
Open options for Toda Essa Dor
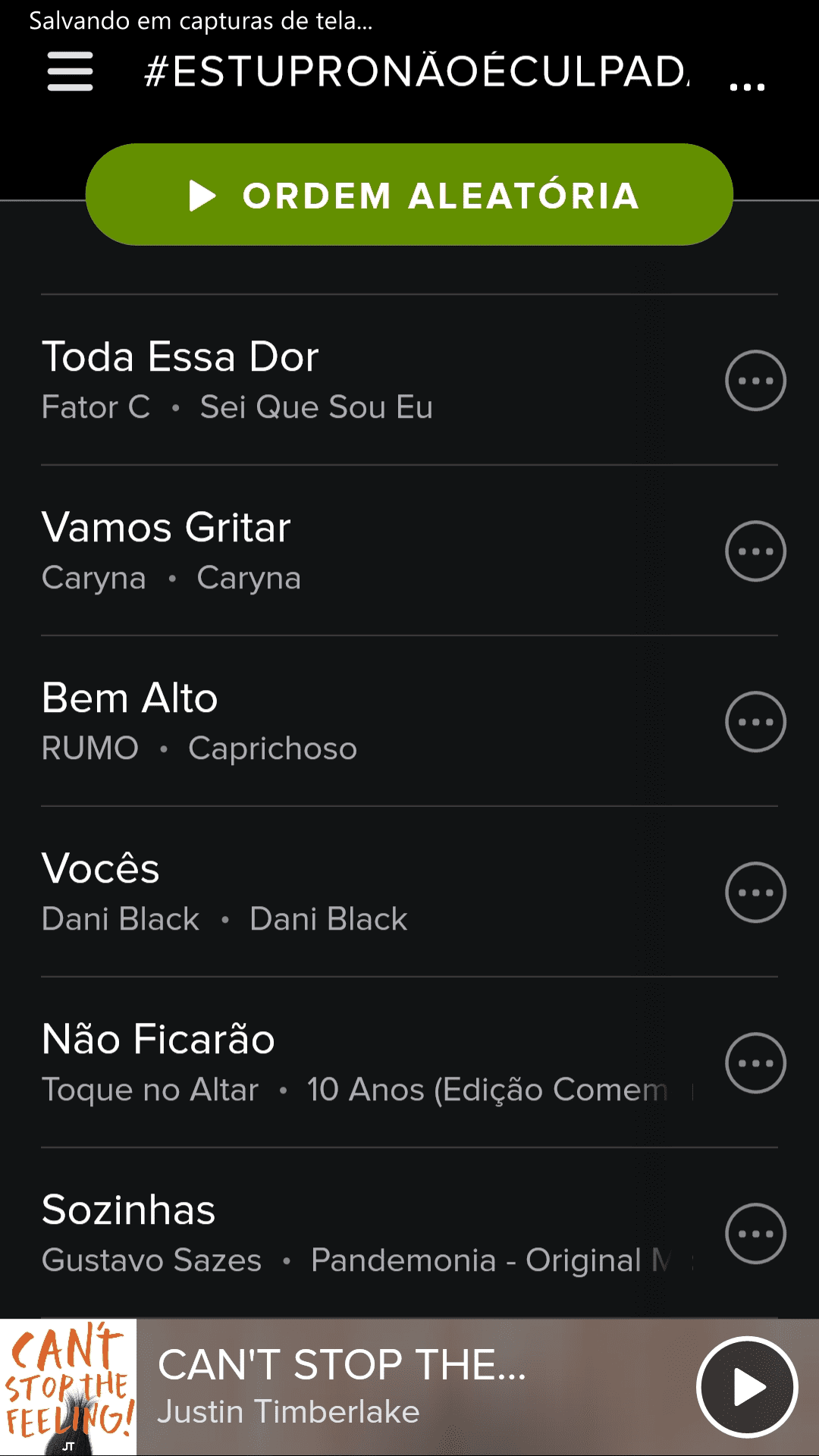[x=755, y=381]
